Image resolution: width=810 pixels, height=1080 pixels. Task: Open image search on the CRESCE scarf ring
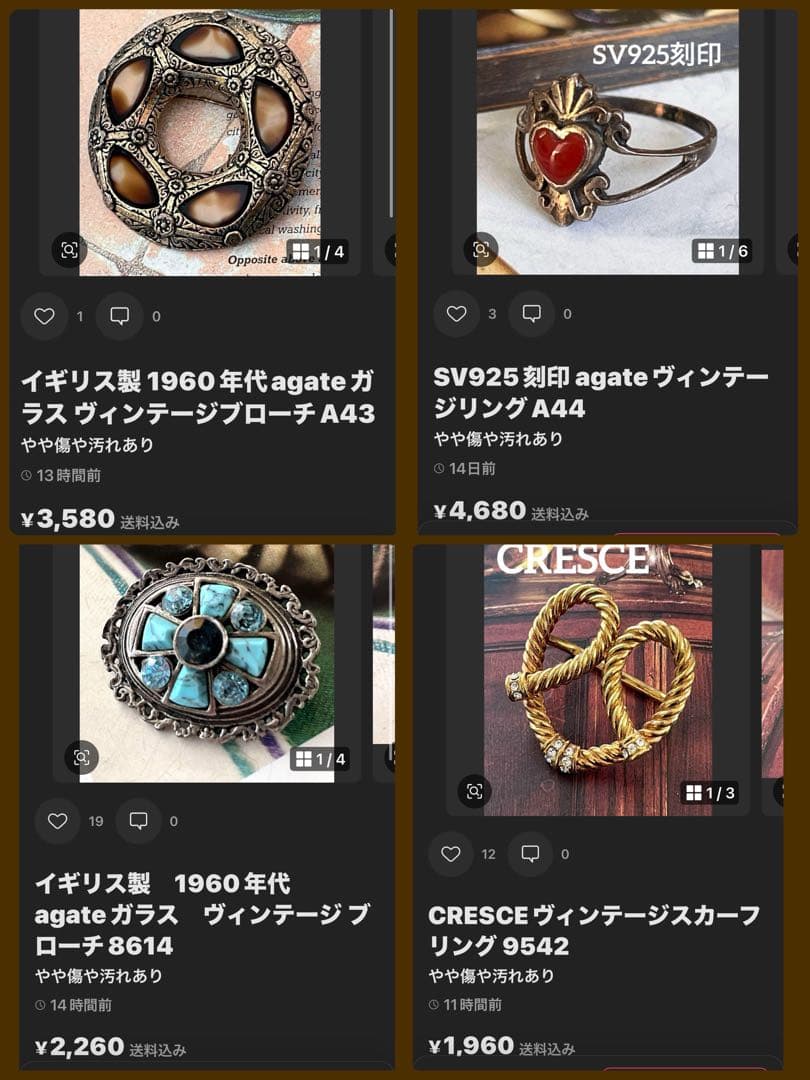tap(475, 790)
